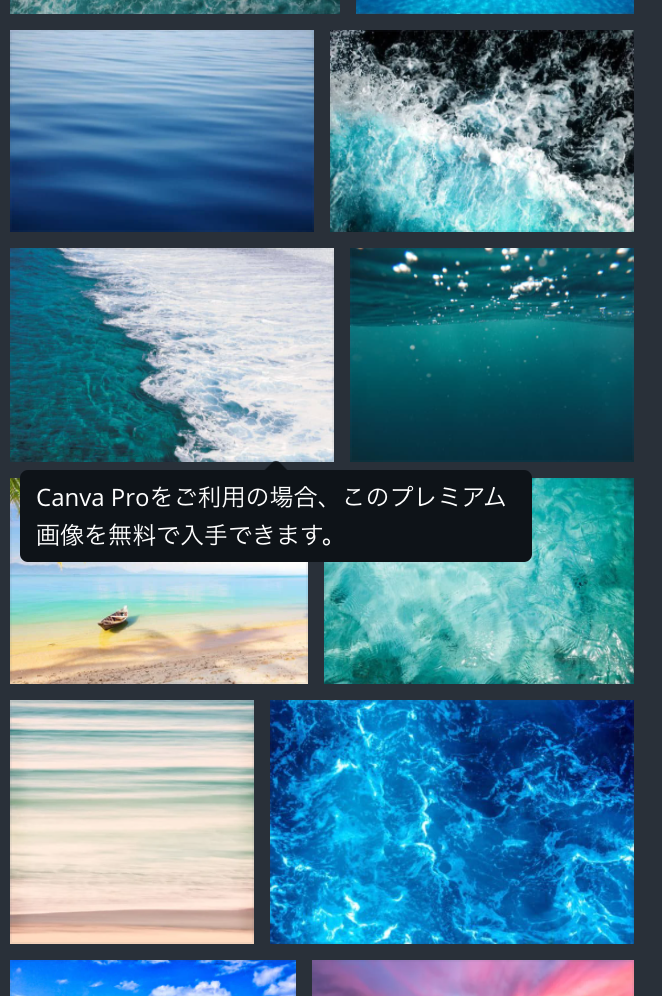This screenshot has height=996, width=662.
Task: Open the beach with small boat photo
Action: [x=158, y=622]
